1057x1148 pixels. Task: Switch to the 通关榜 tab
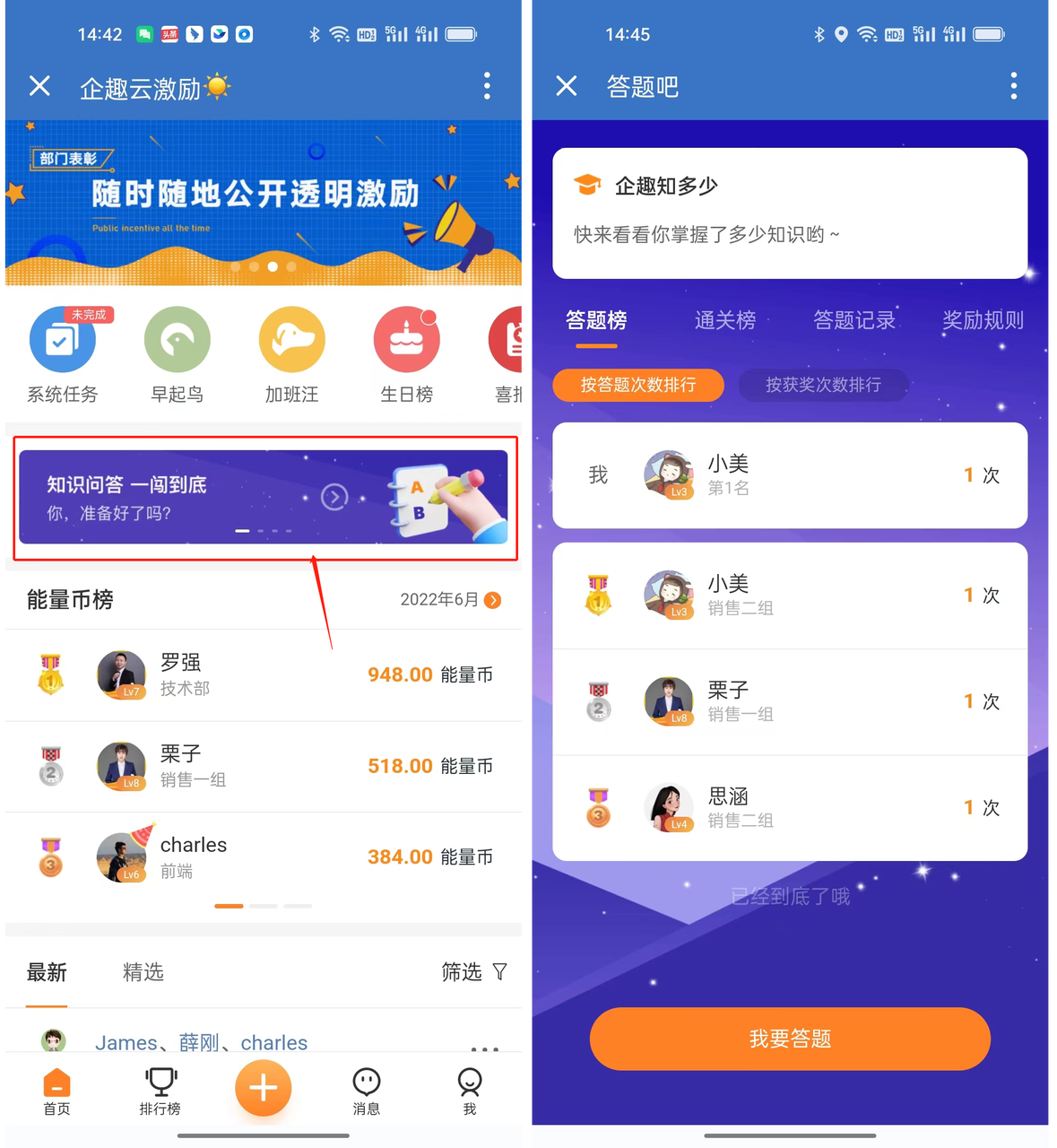click(725, 320)
